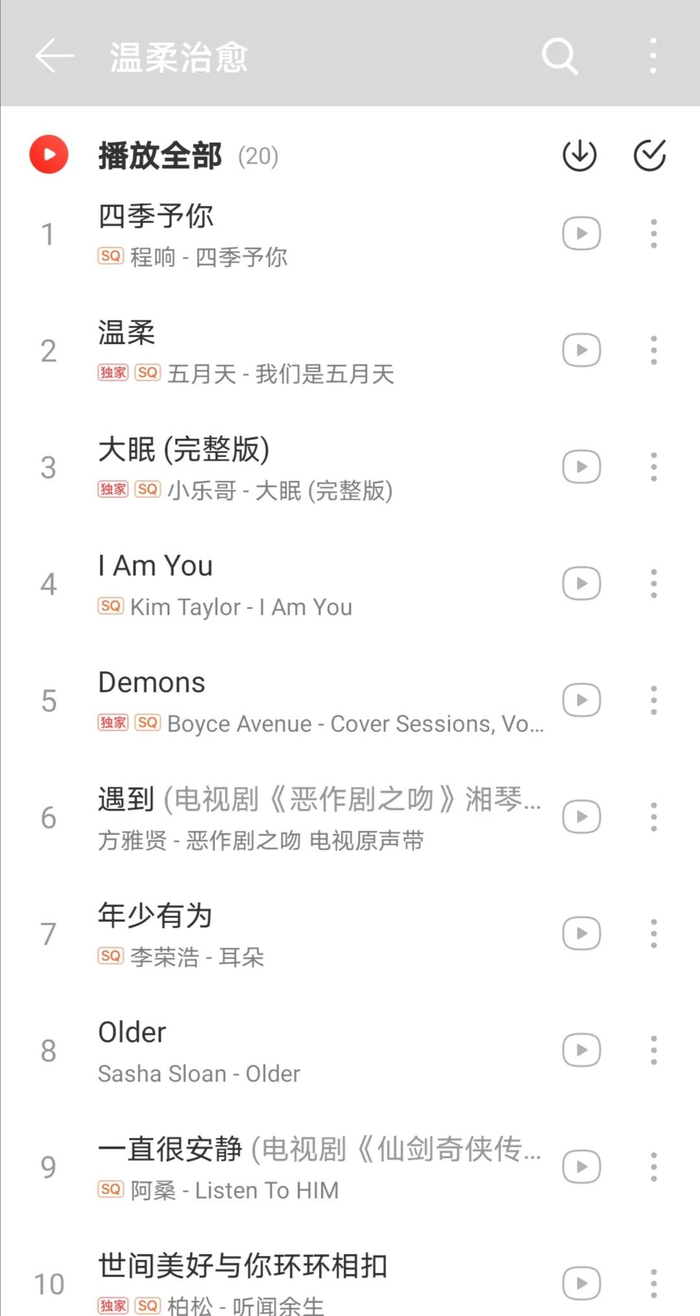
Task: Download all songs in playlist
Action: click(579, 155)
